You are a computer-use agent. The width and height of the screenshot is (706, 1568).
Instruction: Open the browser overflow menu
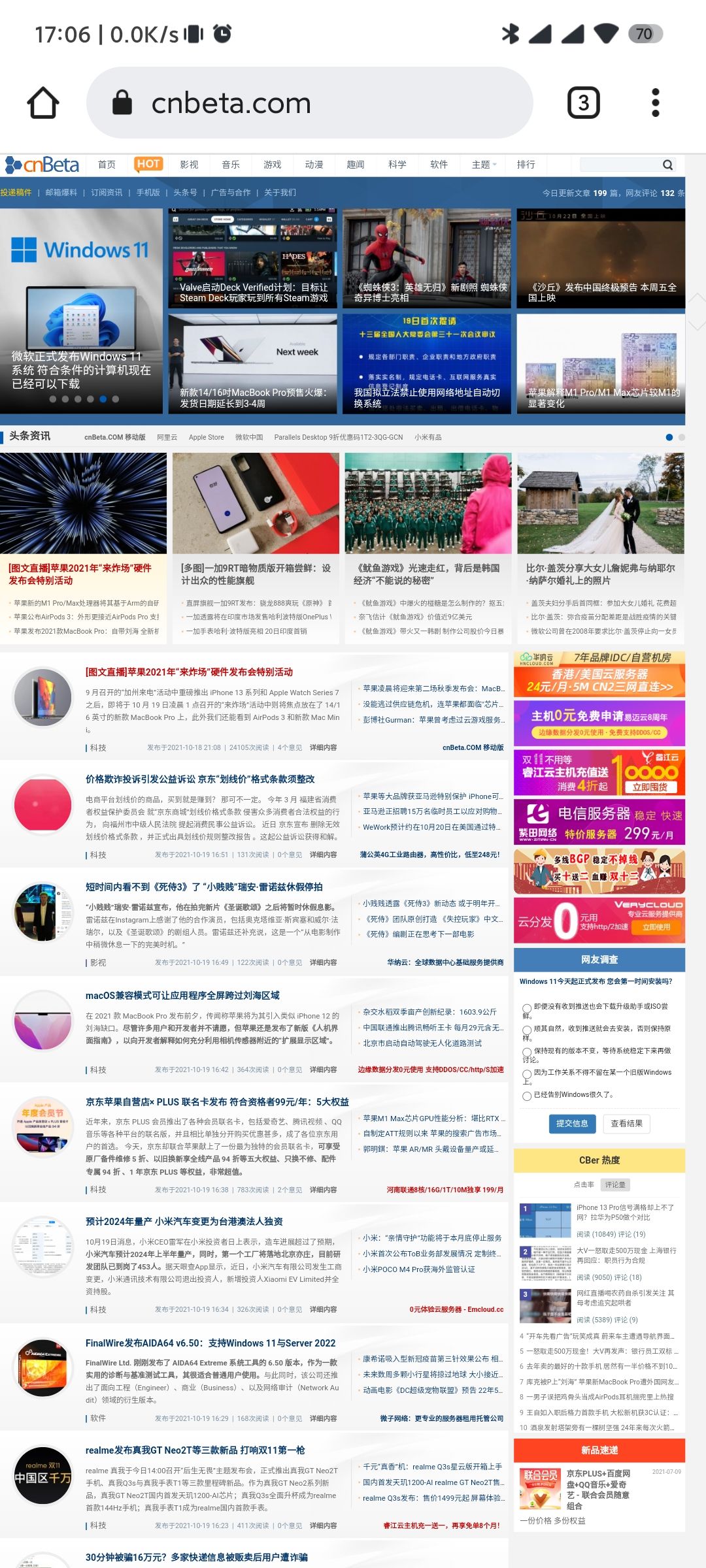656,103
